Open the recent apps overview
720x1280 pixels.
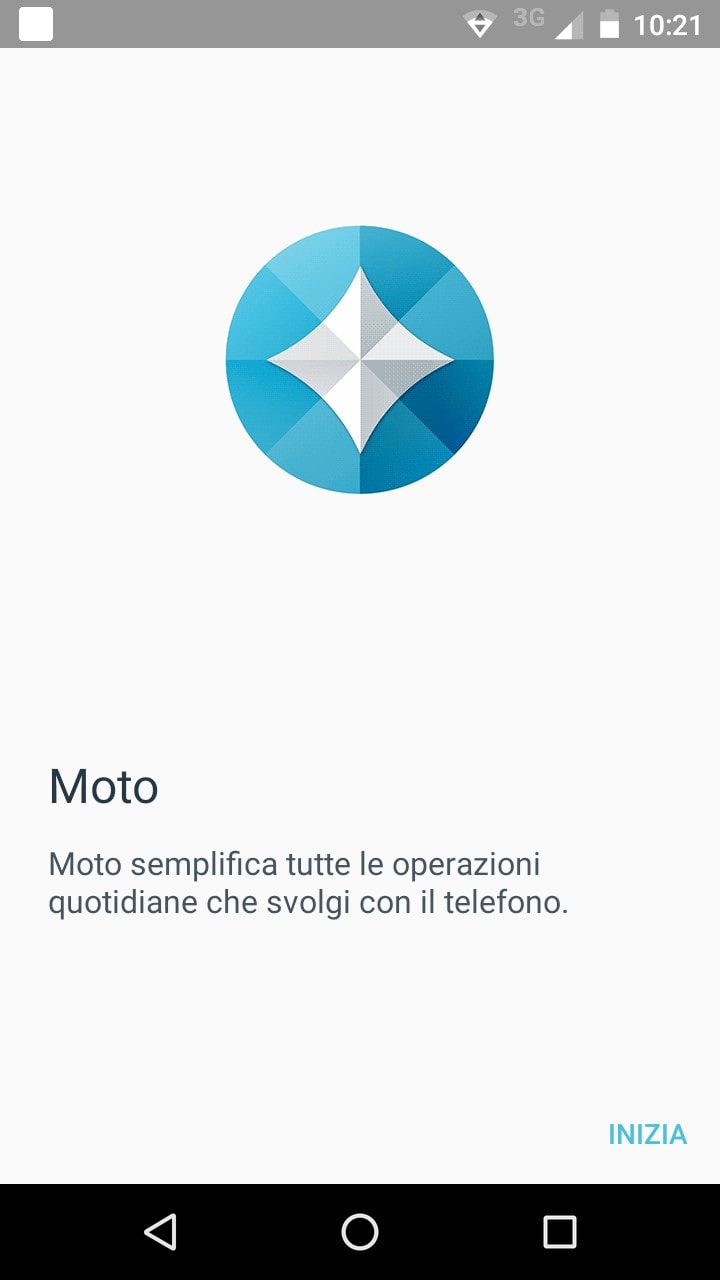point(560,1232)
